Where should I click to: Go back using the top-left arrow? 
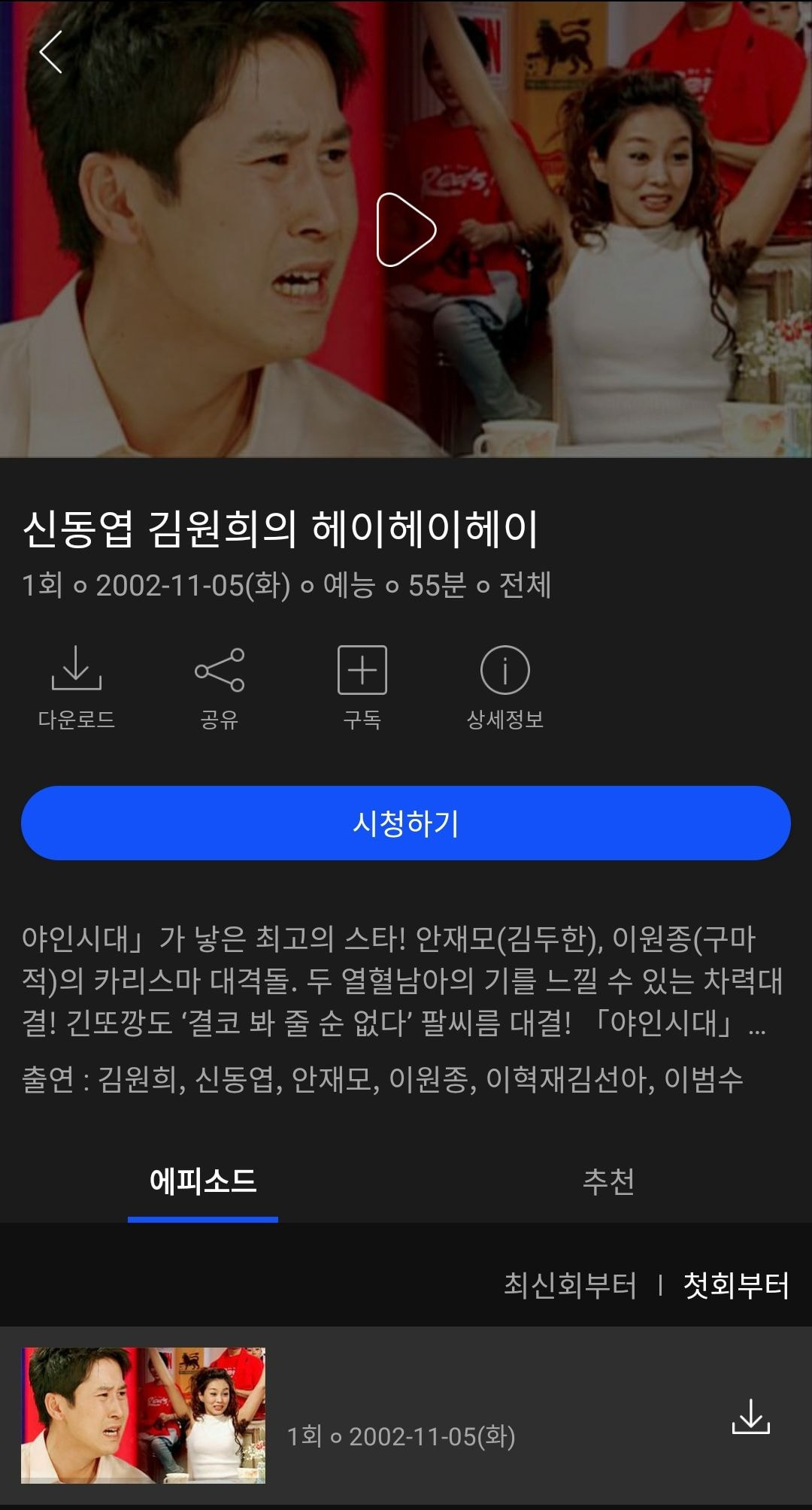[51, 52]
